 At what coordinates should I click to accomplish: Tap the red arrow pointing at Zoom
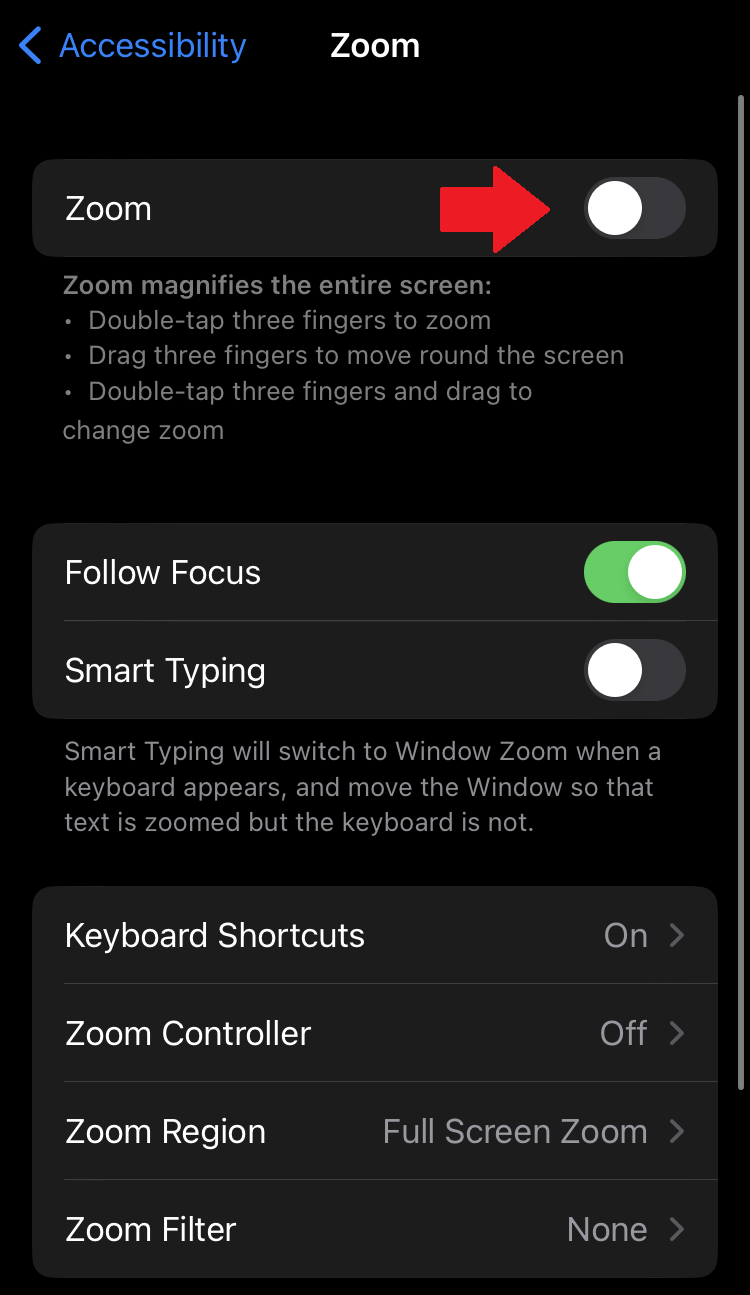(494, 209)
